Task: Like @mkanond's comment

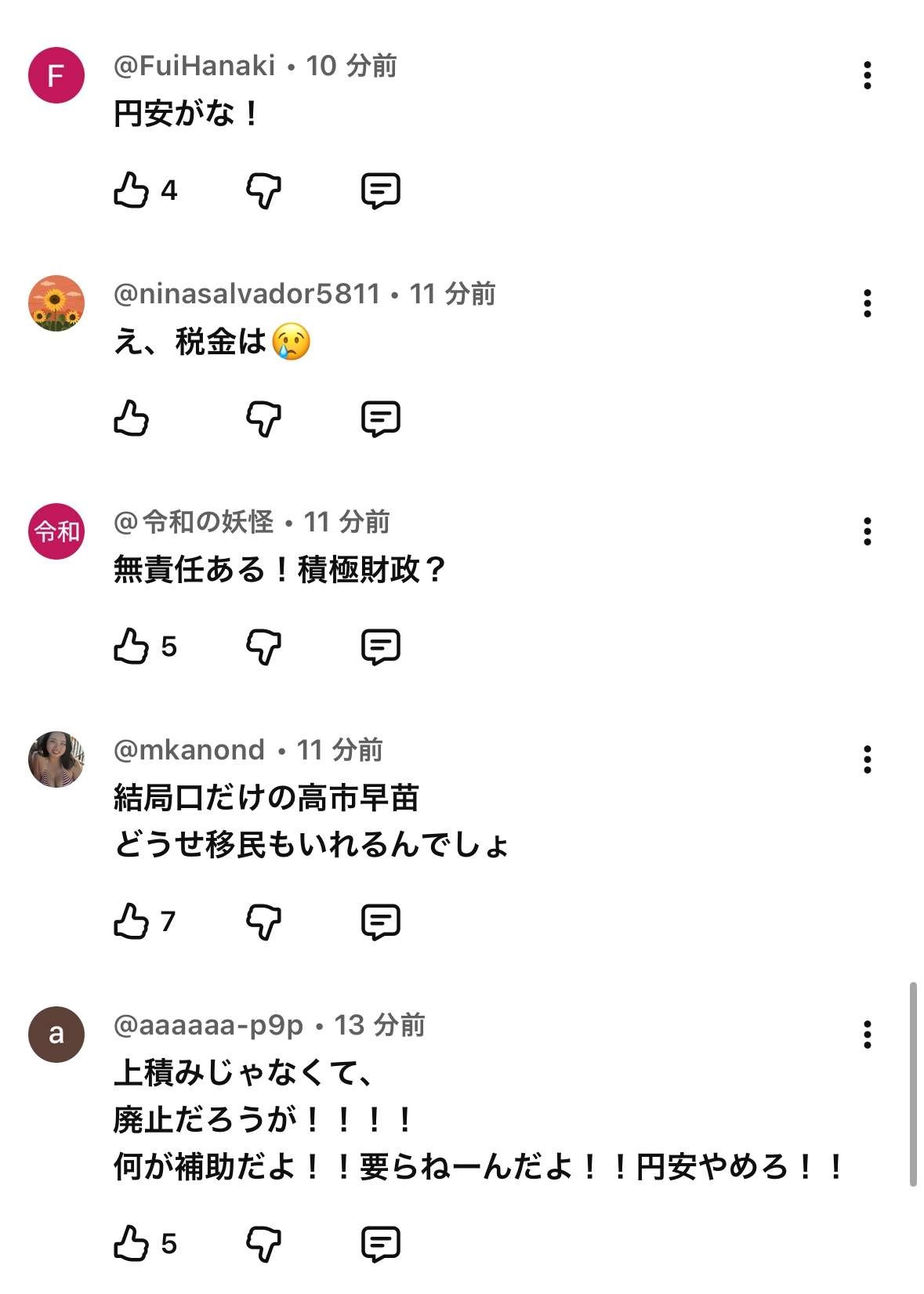Action: pos(132,921)
